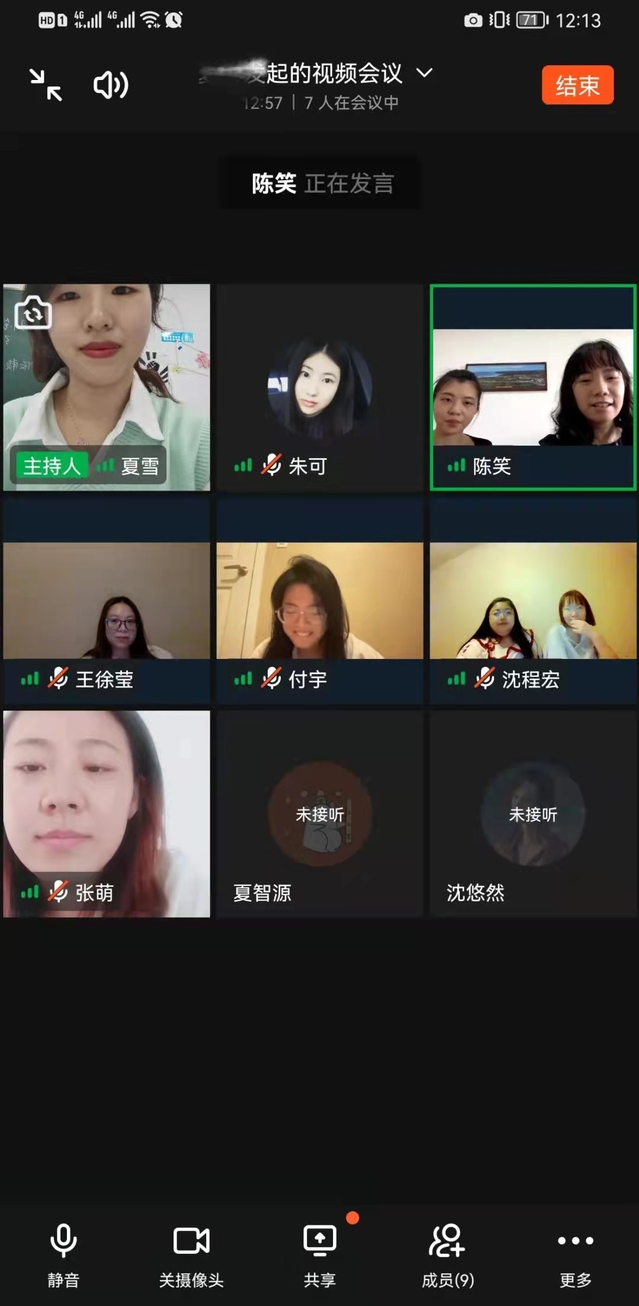Mute the microphone with 静音
Viewport: 639px width, 1306px height.
(63, 1254)
